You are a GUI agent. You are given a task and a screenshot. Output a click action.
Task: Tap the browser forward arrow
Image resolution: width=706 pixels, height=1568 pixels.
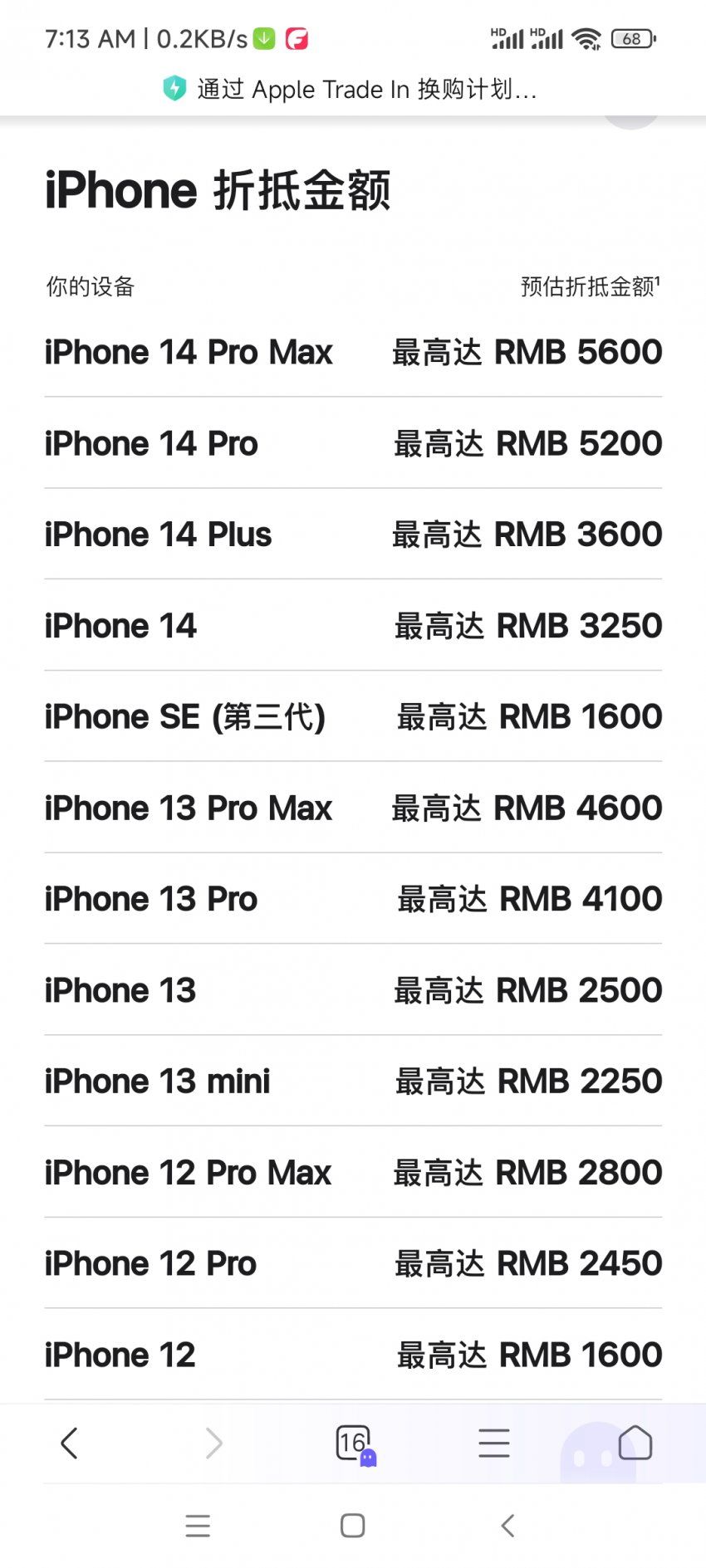coord(213,1443)
